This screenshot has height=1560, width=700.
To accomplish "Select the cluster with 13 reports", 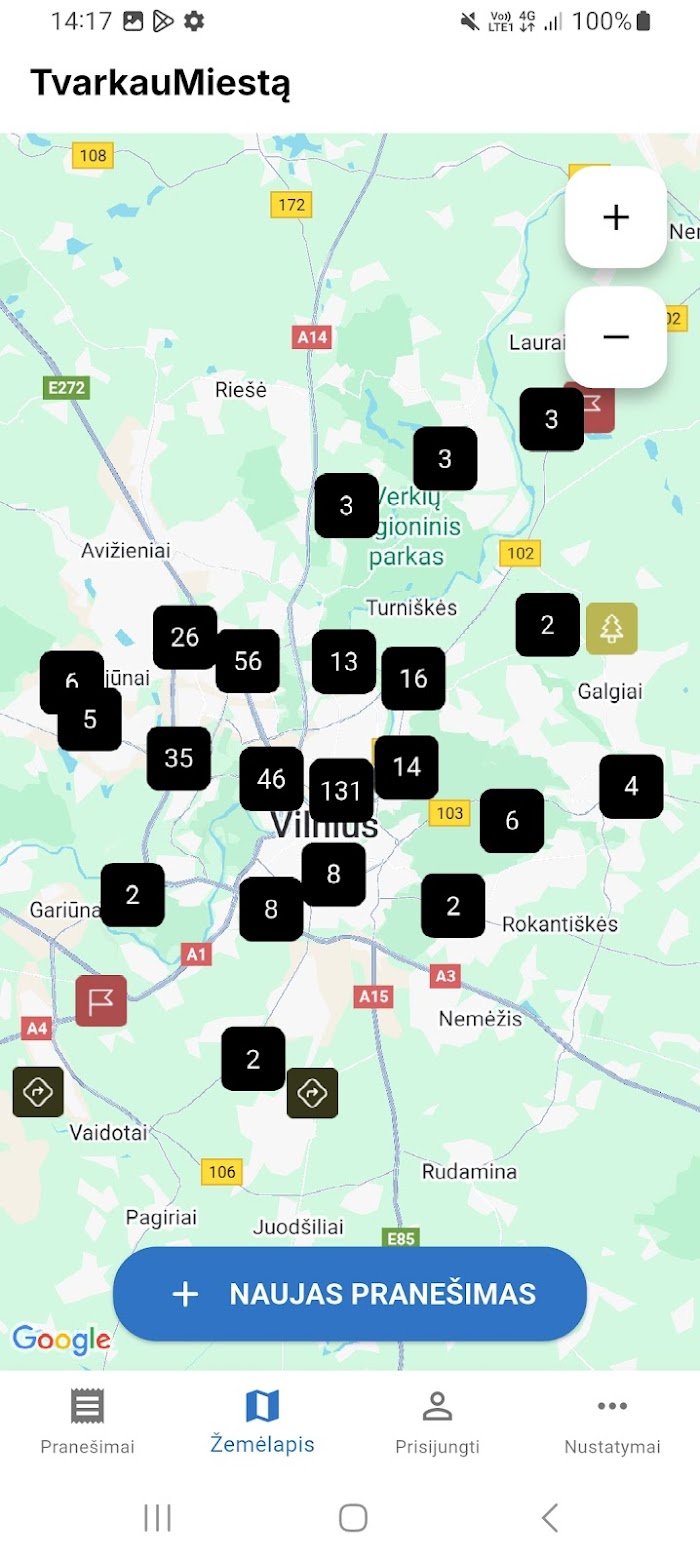I will (344, 661).
